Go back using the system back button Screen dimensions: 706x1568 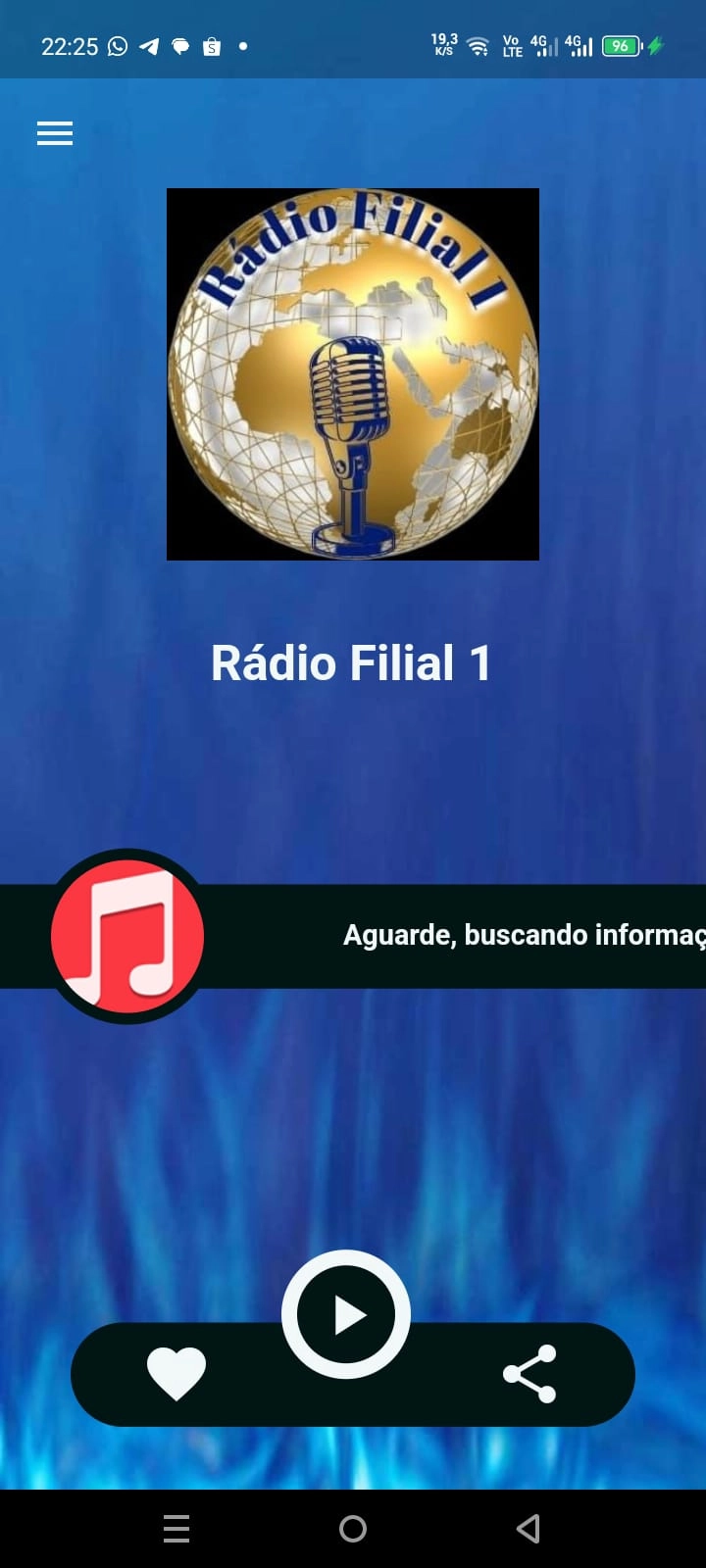tap(529, 1529)
